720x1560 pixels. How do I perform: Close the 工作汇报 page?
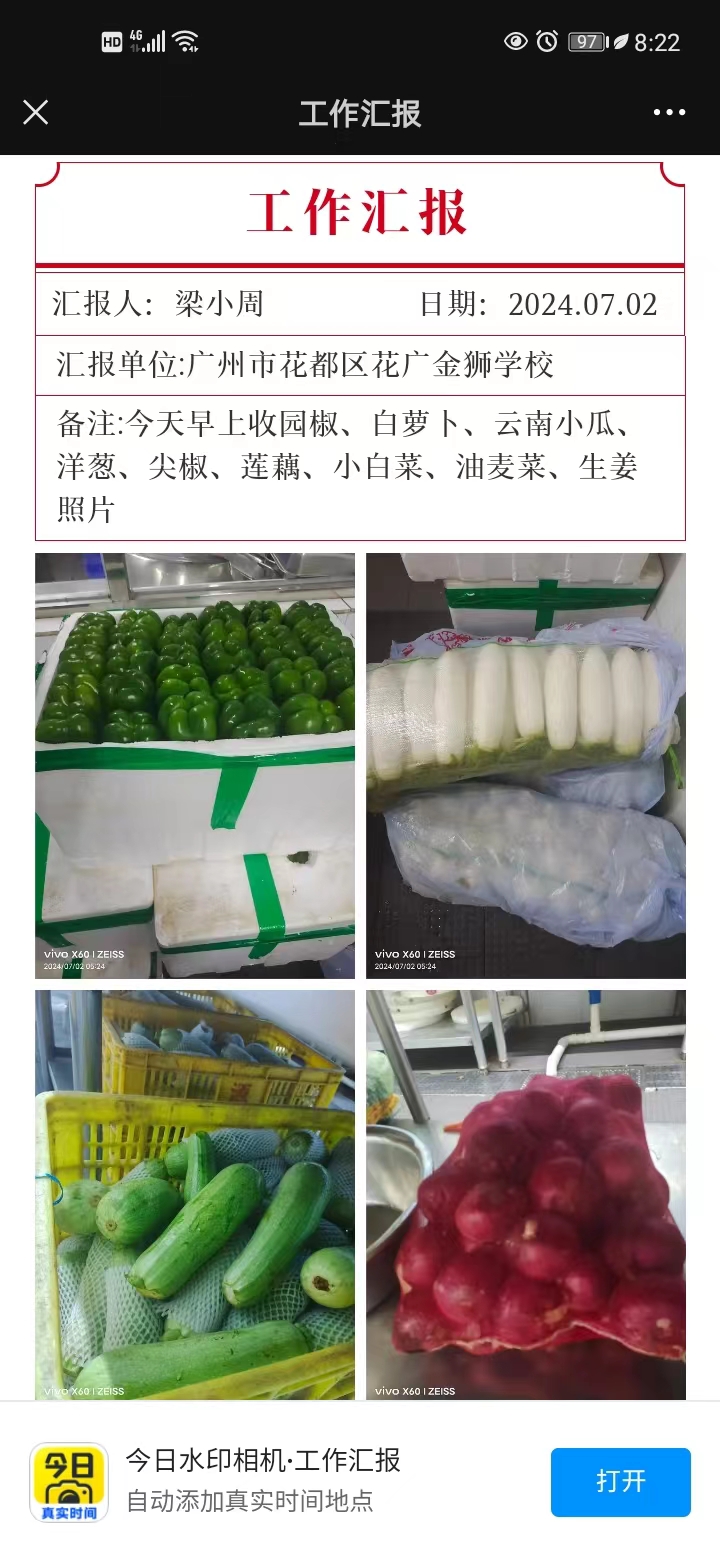pos(36,112)
